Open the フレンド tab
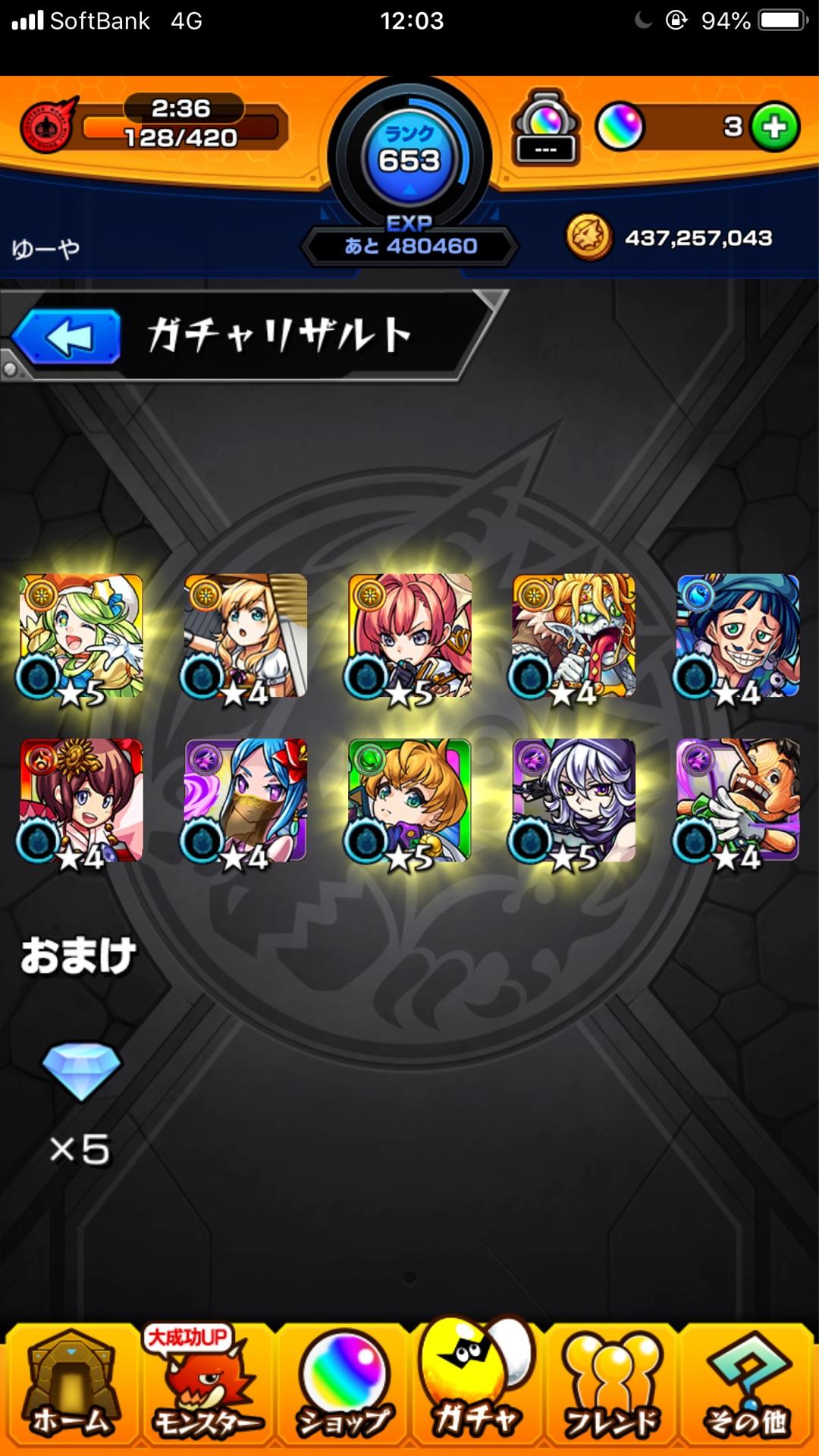Screen dimensions: 819x1456 (611, 1386)
